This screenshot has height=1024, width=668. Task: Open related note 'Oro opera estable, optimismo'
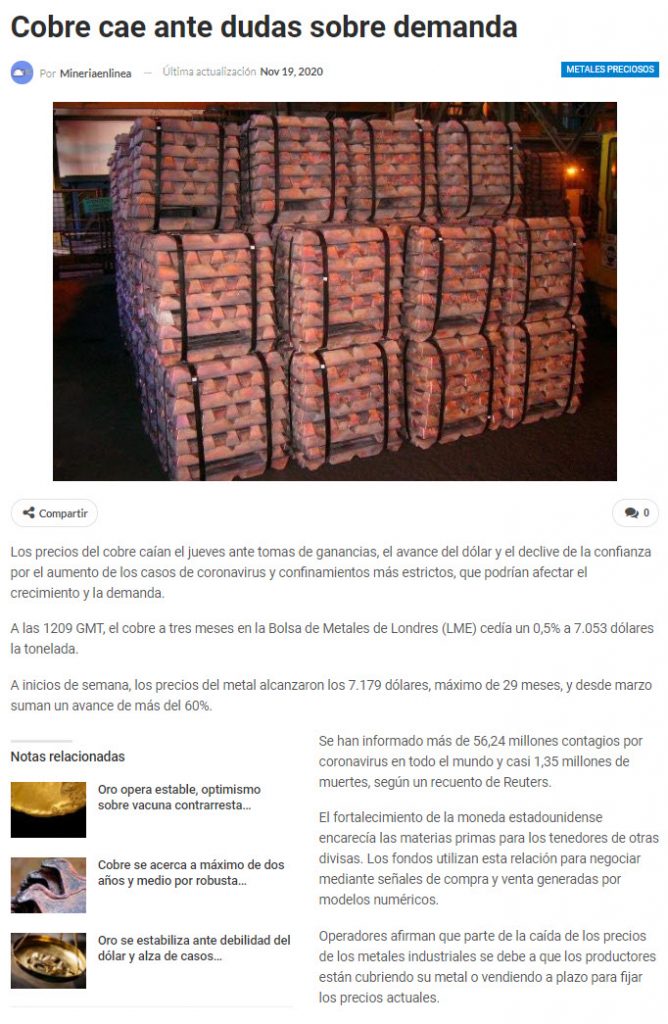[x=179, y=797]
